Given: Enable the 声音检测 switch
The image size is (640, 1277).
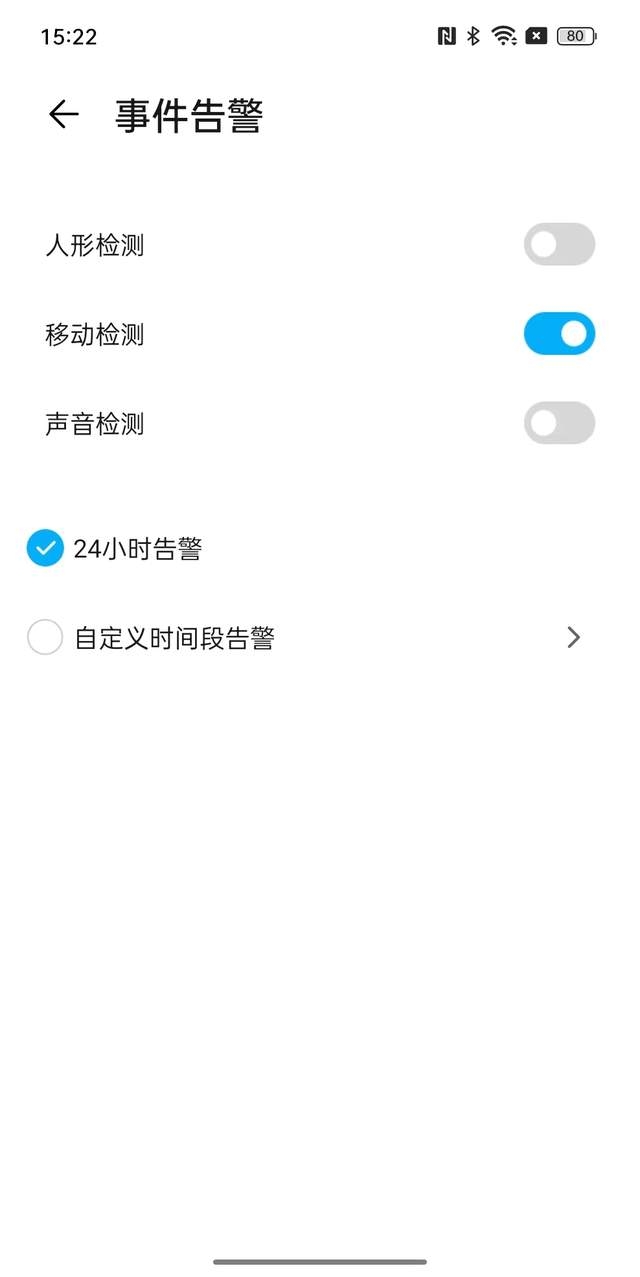Looking at the screenshot, I should pos(559,423).
